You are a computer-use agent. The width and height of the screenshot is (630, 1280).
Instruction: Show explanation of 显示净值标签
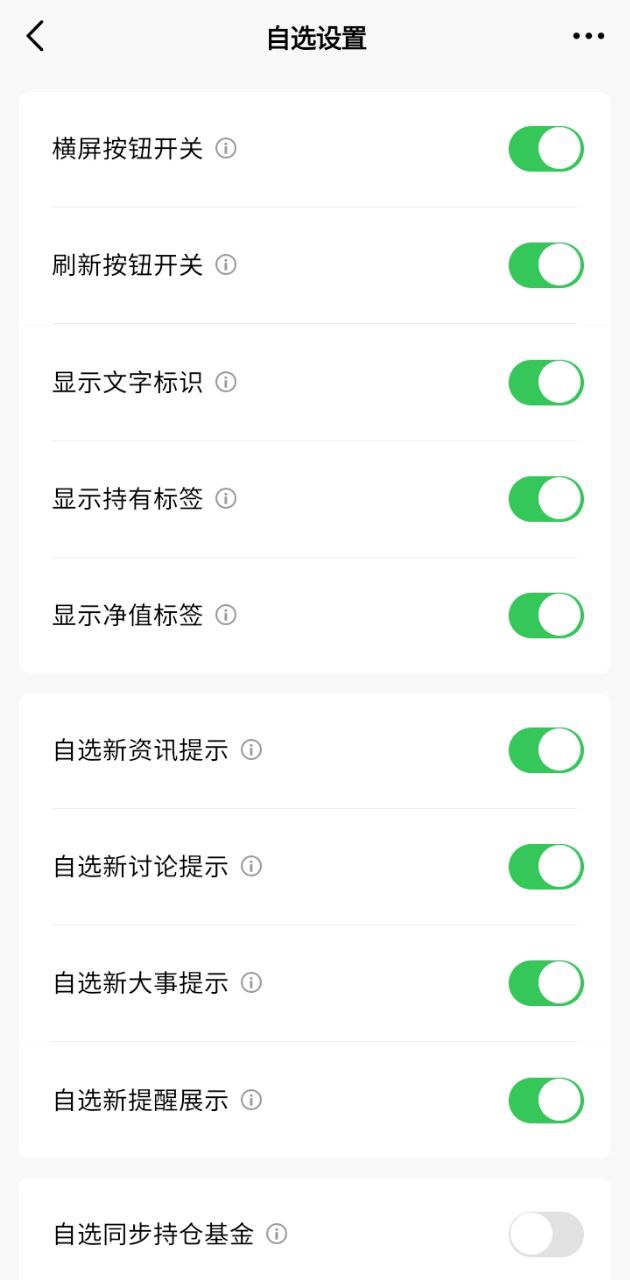pyautogui.click(x=227, y=615)
